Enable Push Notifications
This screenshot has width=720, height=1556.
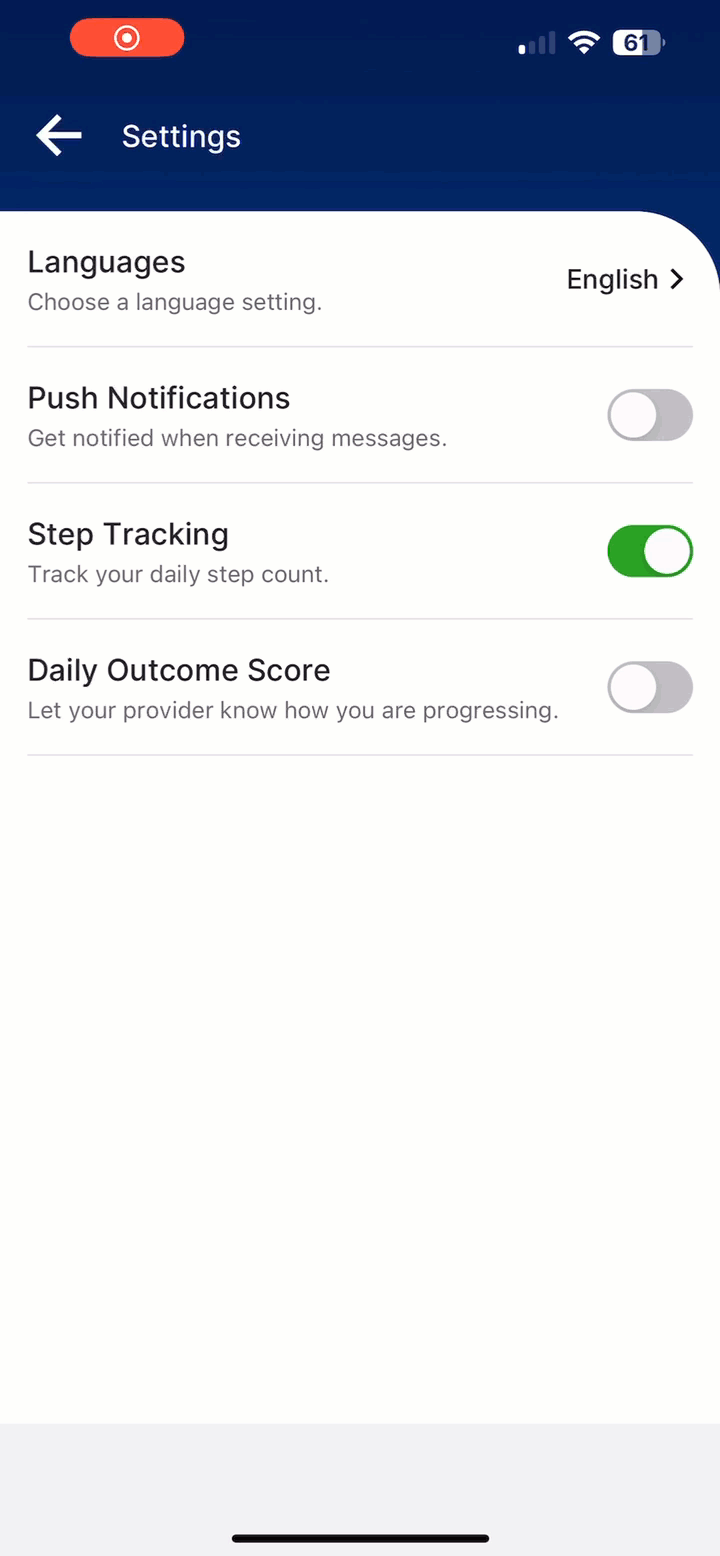tap(650, 415)
